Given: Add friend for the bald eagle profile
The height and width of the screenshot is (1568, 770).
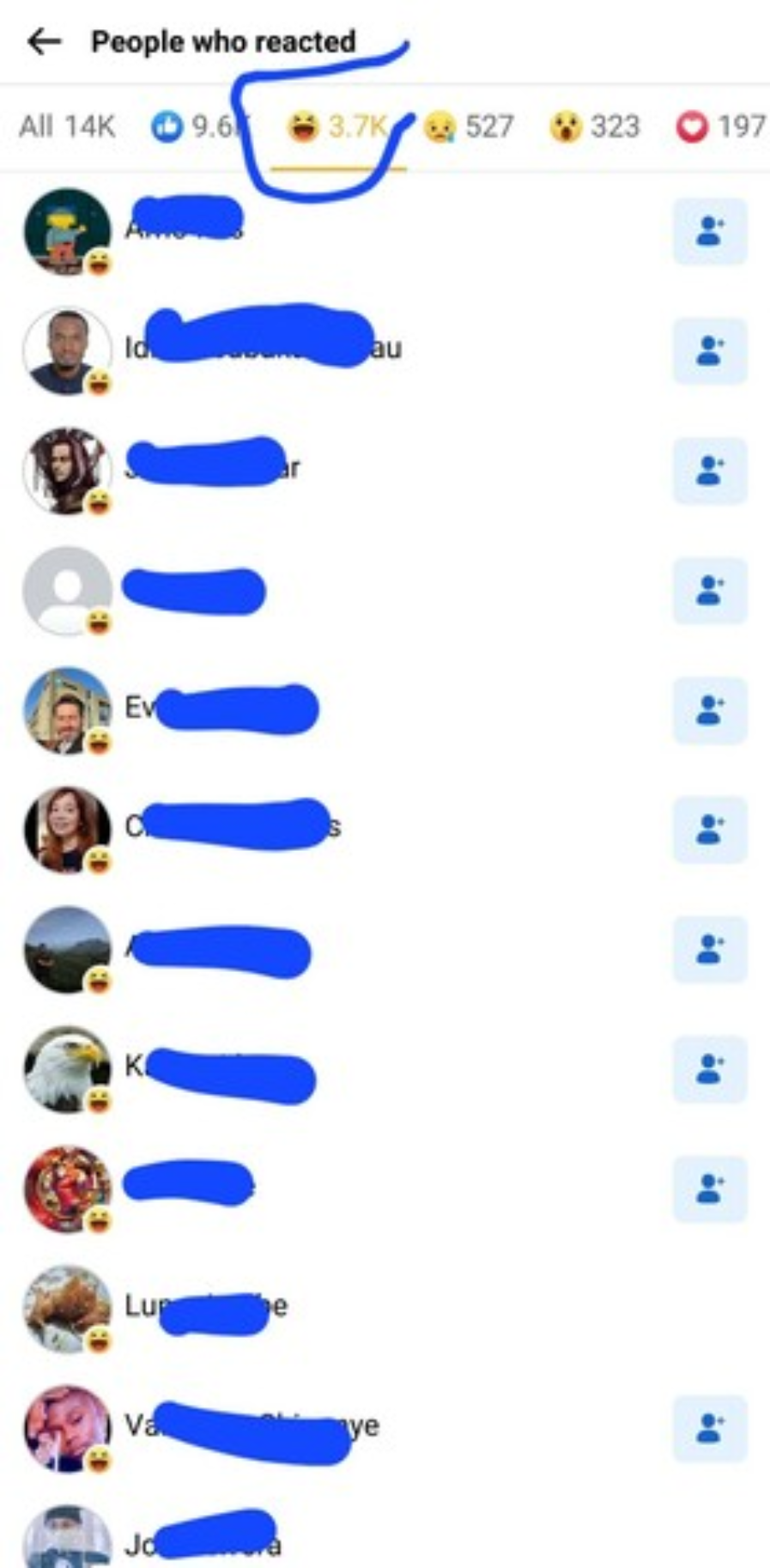Looking at the screenshot, I should tap(709, 1070).
